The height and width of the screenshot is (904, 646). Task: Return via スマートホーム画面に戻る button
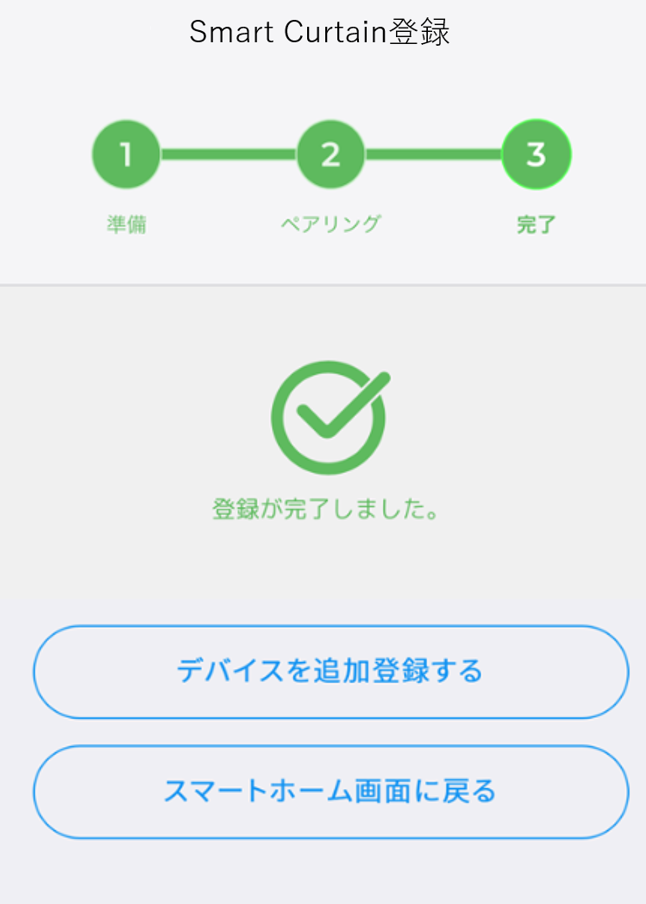coord(330,792)
